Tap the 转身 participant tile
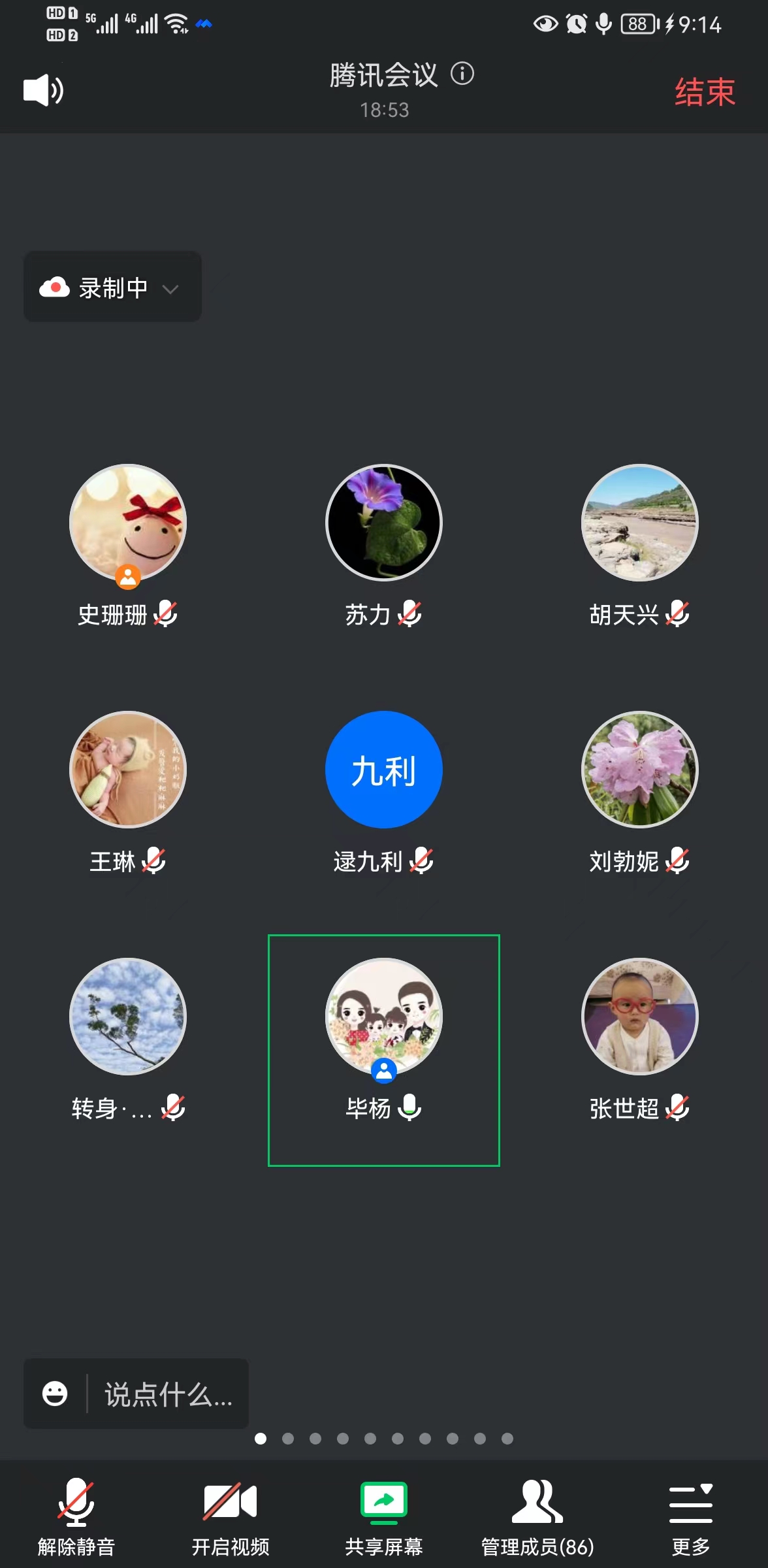Screen dimensions: 768x1568 click(x=128, y=1017)
